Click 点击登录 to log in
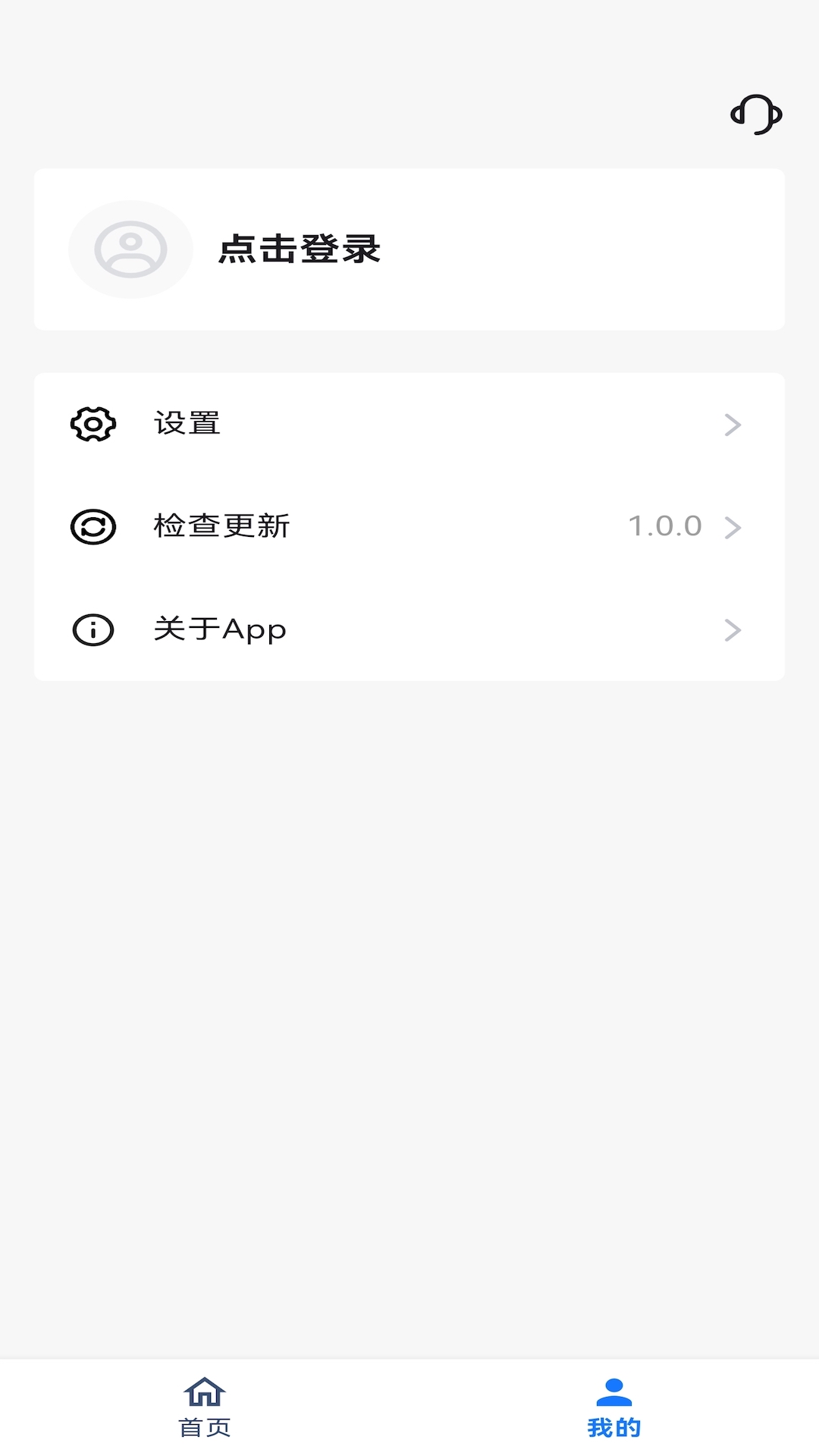The image size is (819, 1456). (300, 250)
